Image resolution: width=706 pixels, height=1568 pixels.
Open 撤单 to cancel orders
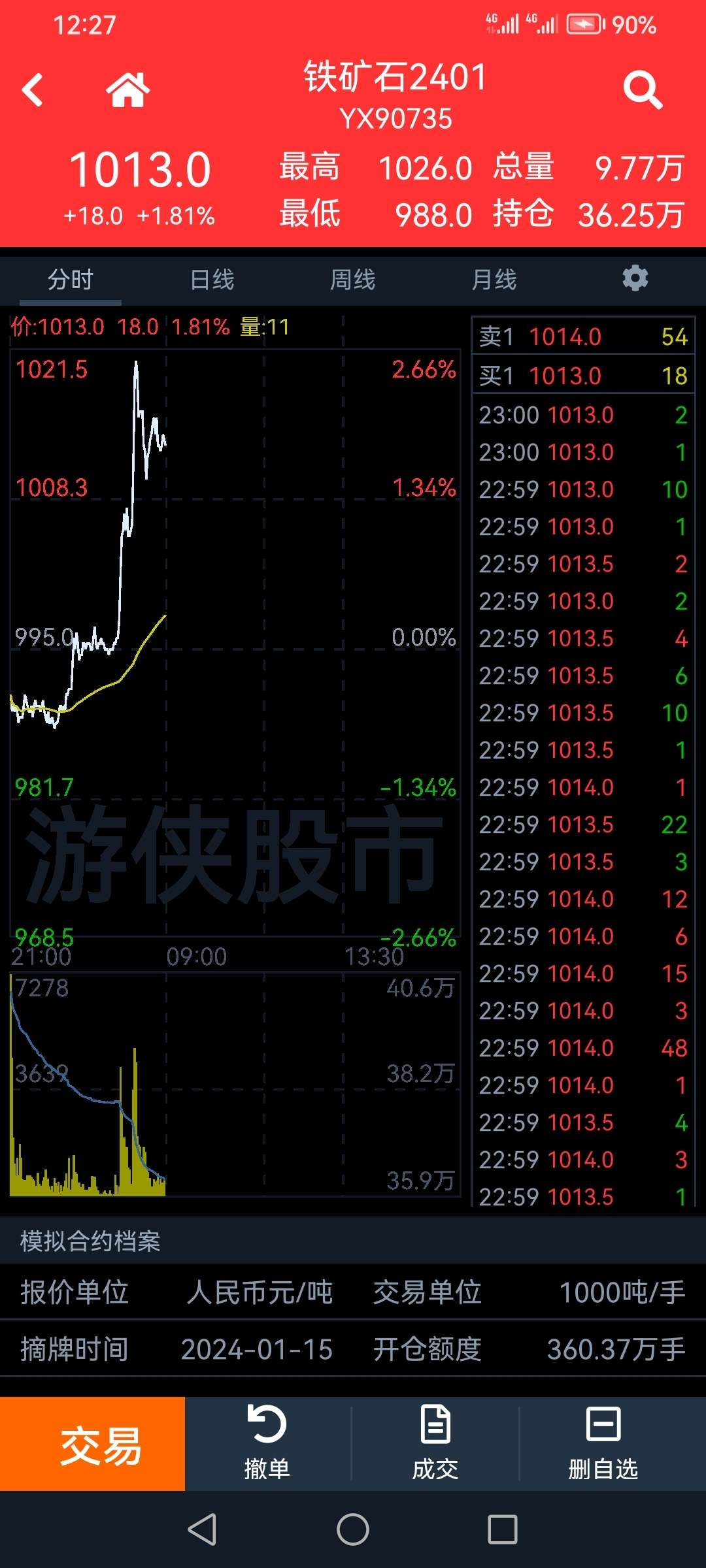pyautogui.click(x=267, y=1444)
